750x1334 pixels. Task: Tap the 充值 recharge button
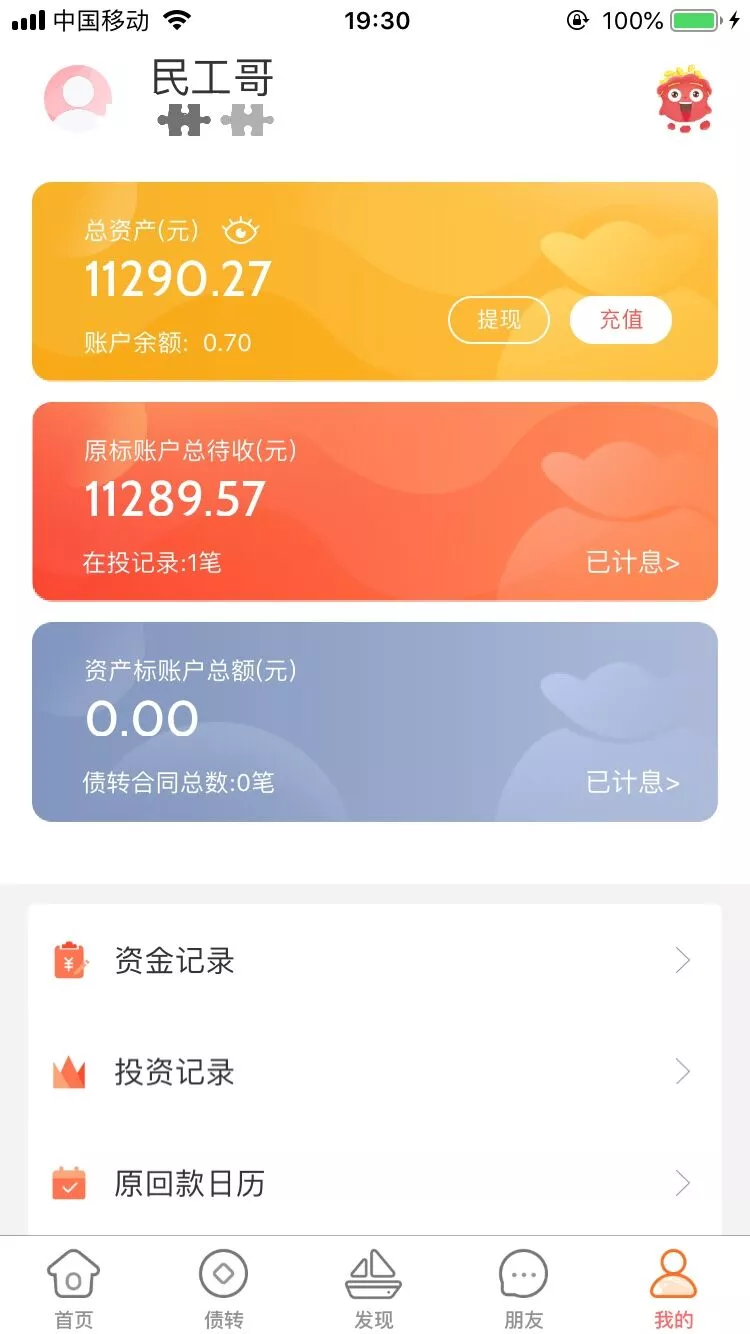[x=620, y=320]
